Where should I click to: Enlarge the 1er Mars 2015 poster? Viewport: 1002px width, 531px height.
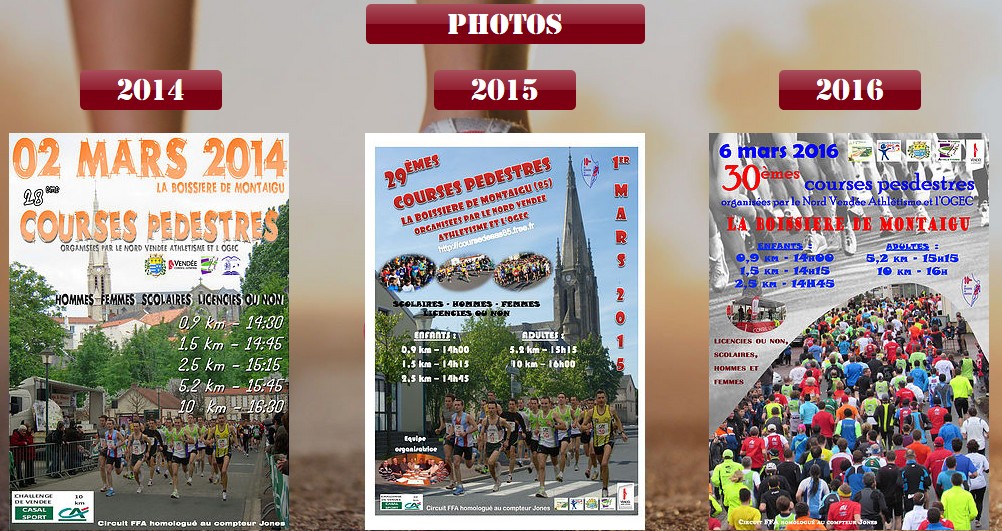(505, 330)
